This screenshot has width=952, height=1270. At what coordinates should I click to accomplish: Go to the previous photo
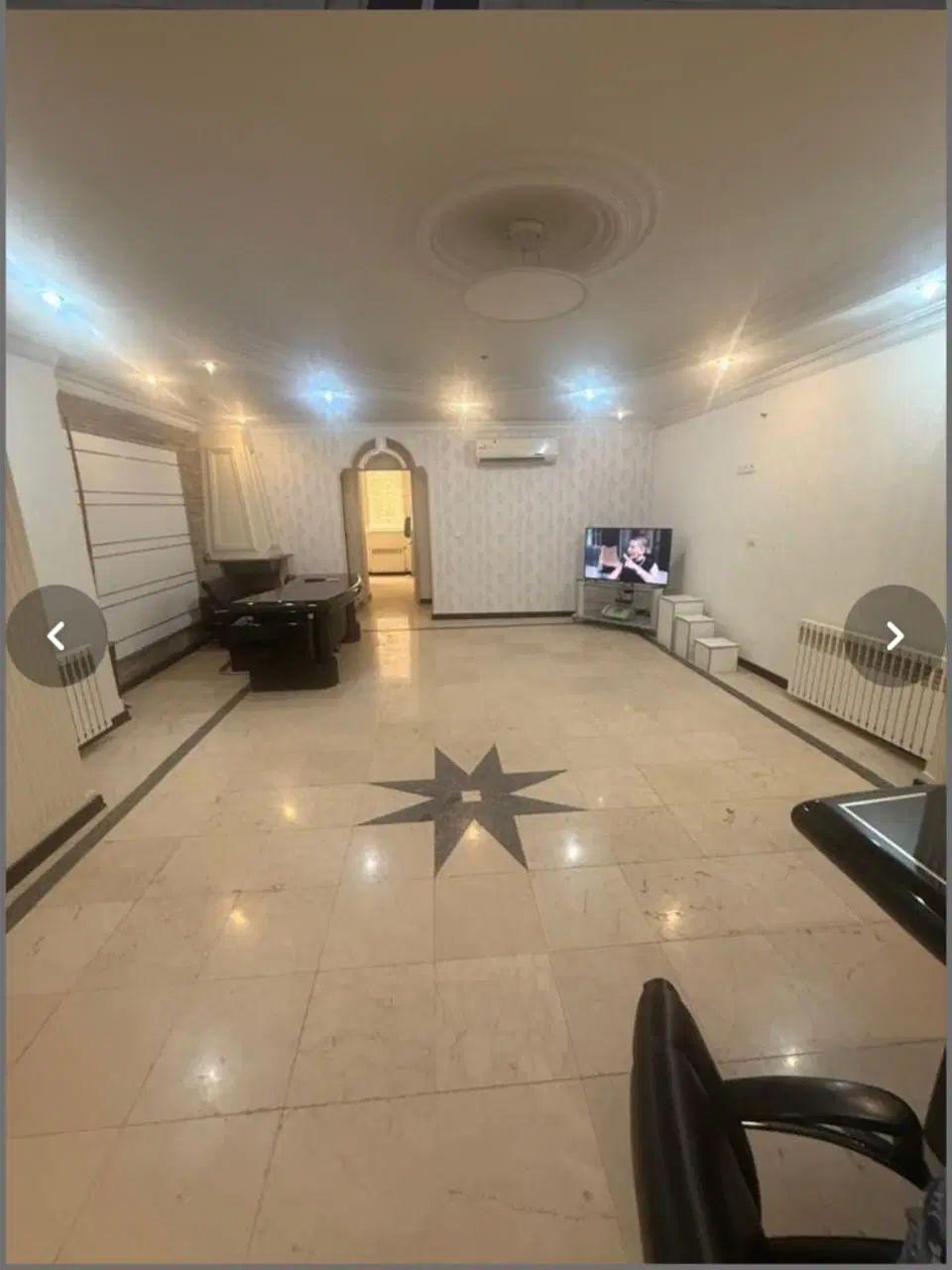[x=57, y=636]
